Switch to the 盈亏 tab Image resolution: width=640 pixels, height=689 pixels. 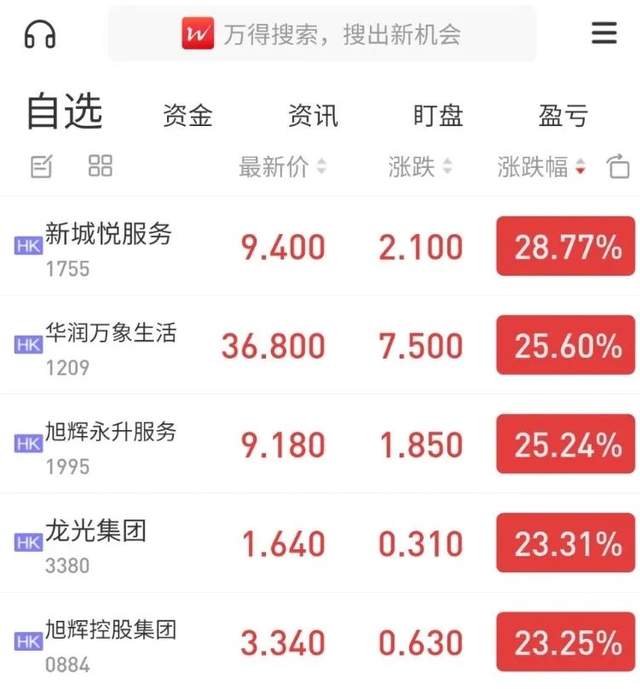coord(563,116)
